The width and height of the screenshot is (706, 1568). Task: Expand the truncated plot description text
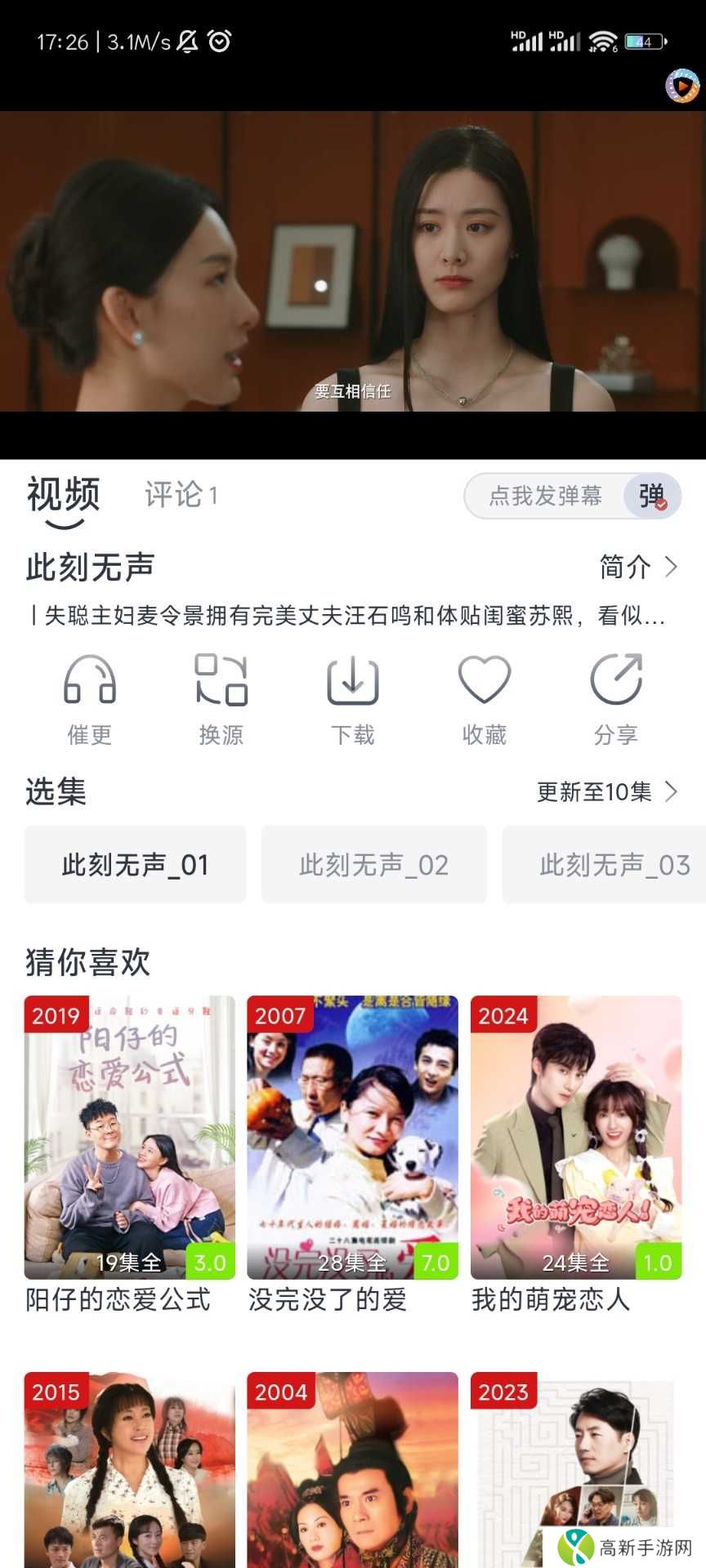353,619
